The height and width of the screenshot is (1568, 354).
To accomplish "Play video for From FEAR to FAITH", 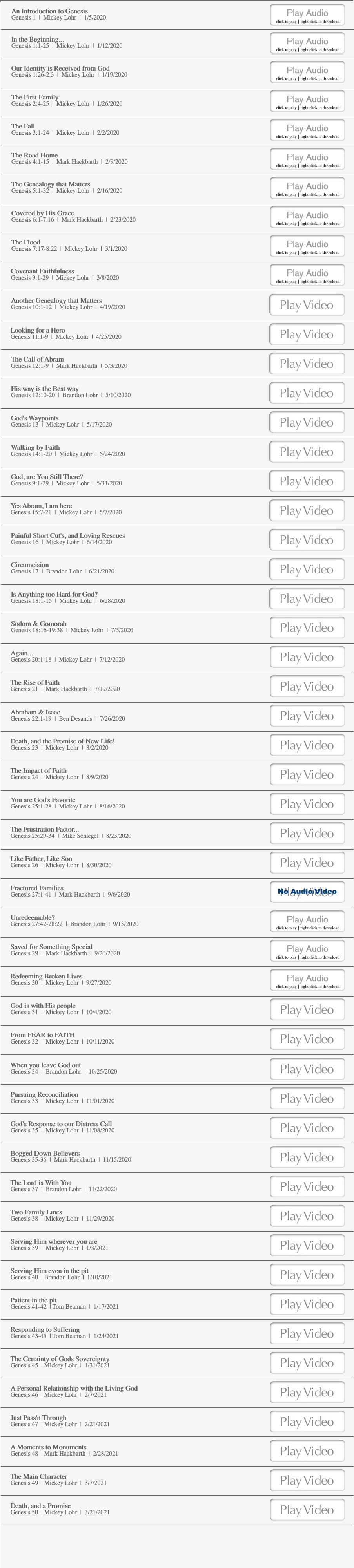I will 307,1040.
